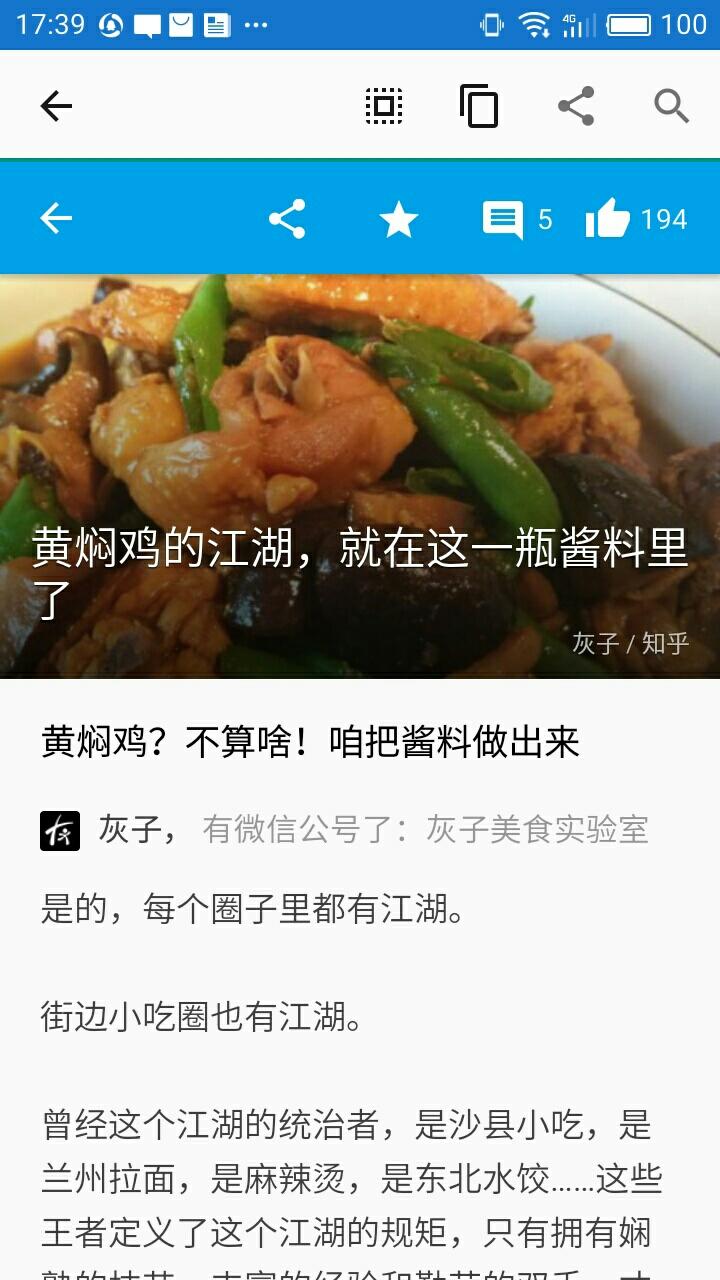Tap the black back arrow in top bar
The width and height of the screenshot is (720, 1280).
[56, 106]
